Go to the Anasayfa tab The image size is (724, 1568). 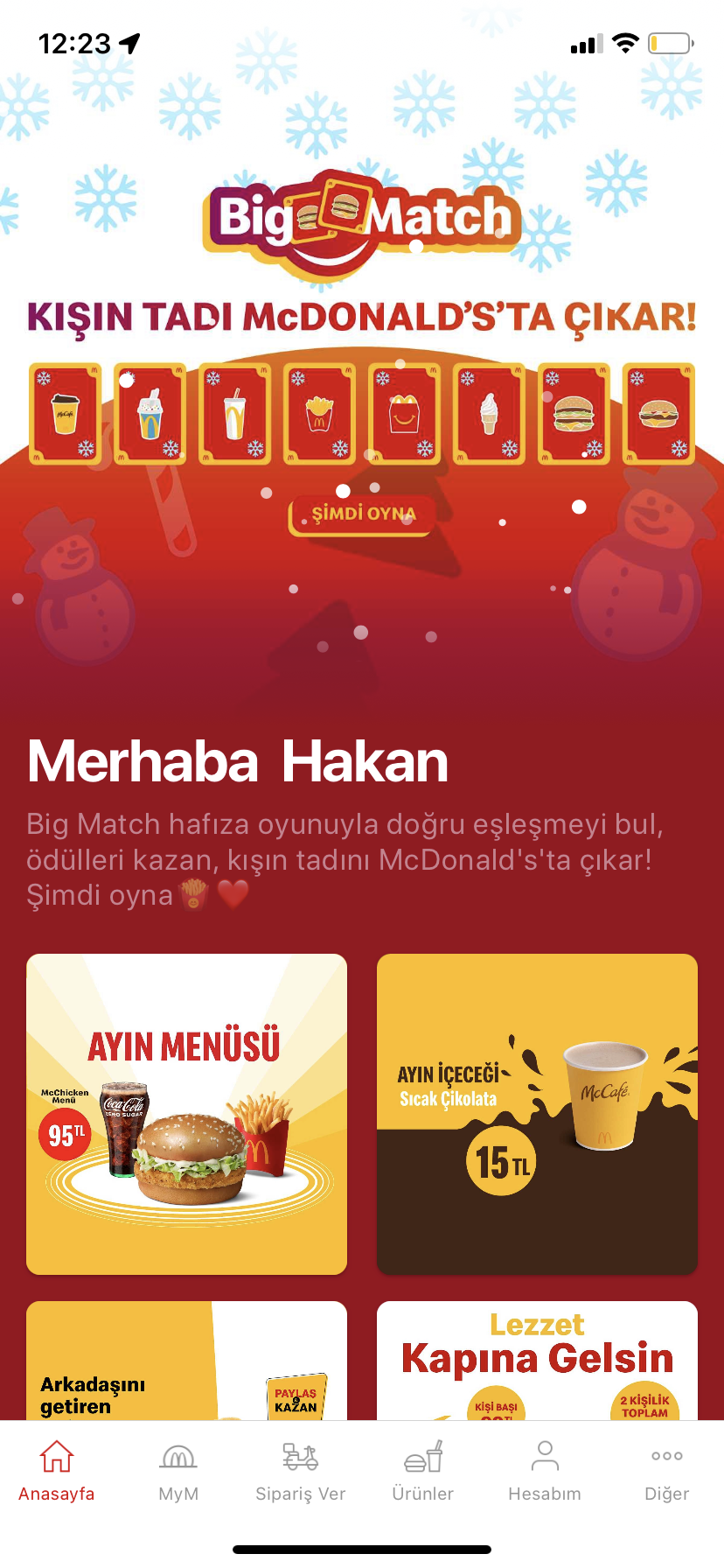[x=57, y=1472]
